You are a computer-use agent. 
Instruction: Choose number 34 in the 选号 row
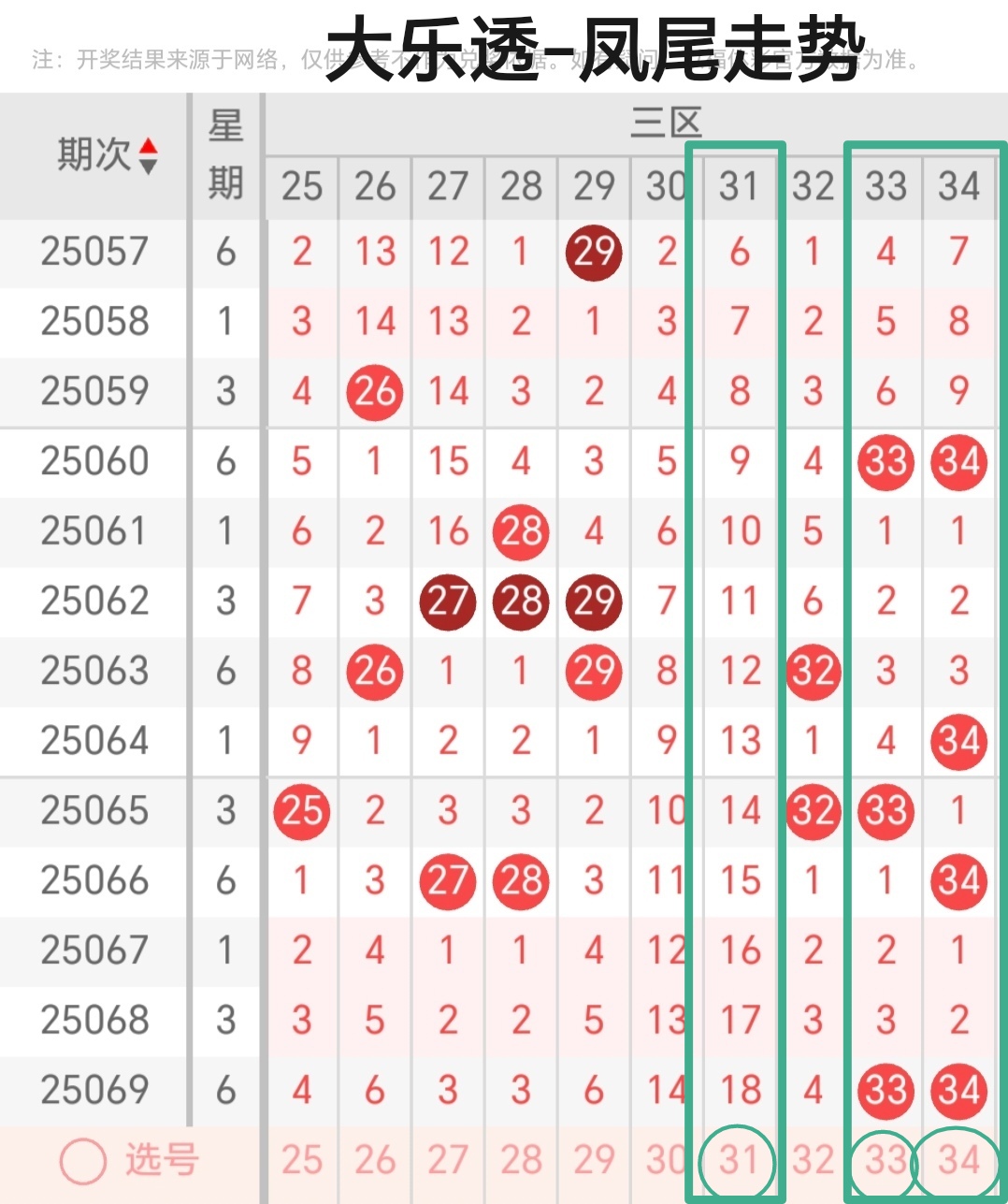click(958, 1161)
